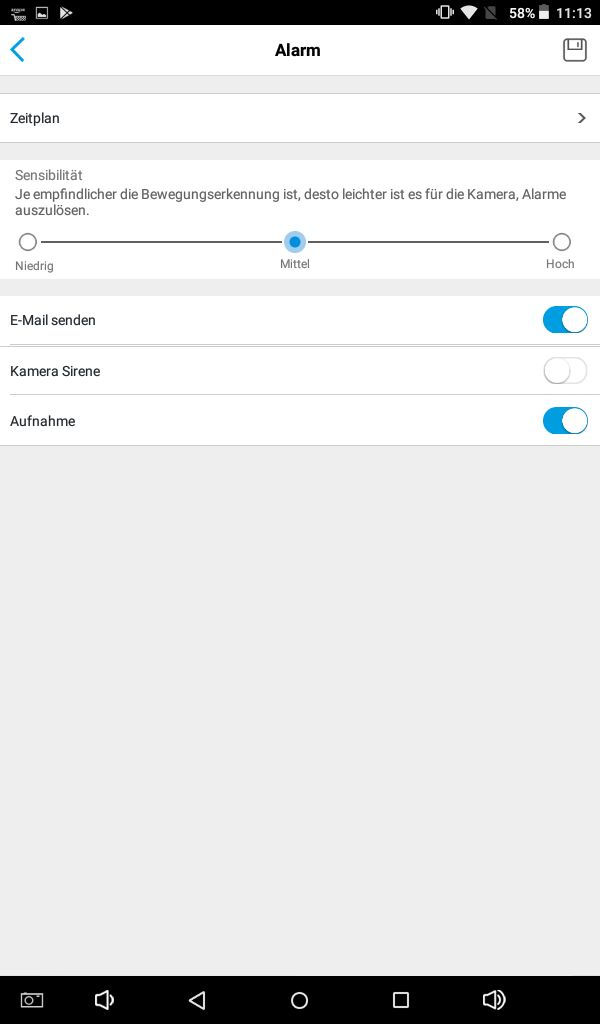Disable the E-Mail senden switch
Screen dimensions: 600x1024
[x=565, y=320]
